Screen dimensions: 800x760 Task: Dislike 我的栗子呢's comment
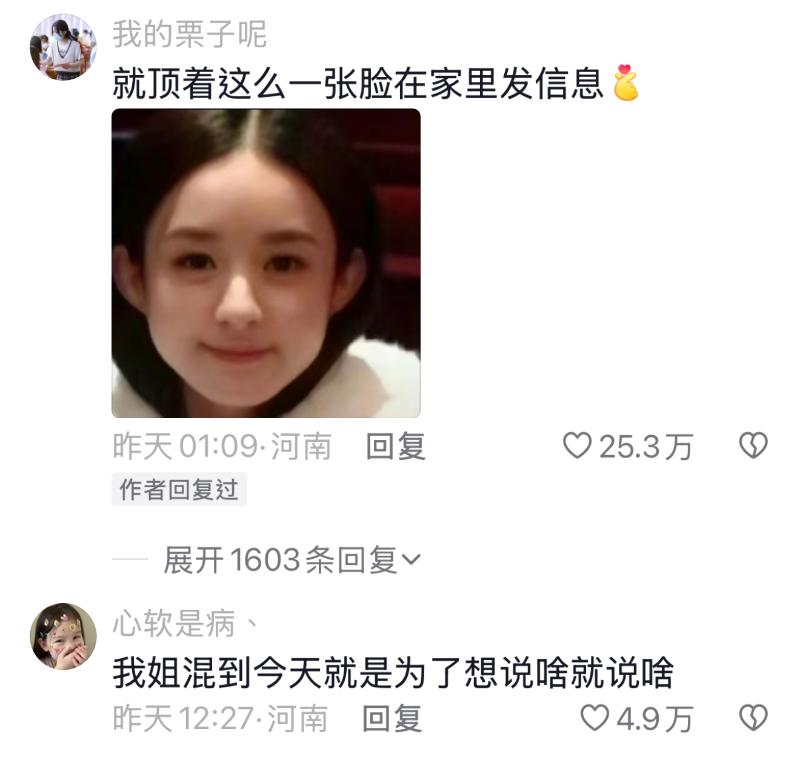[x=752, y=446]
